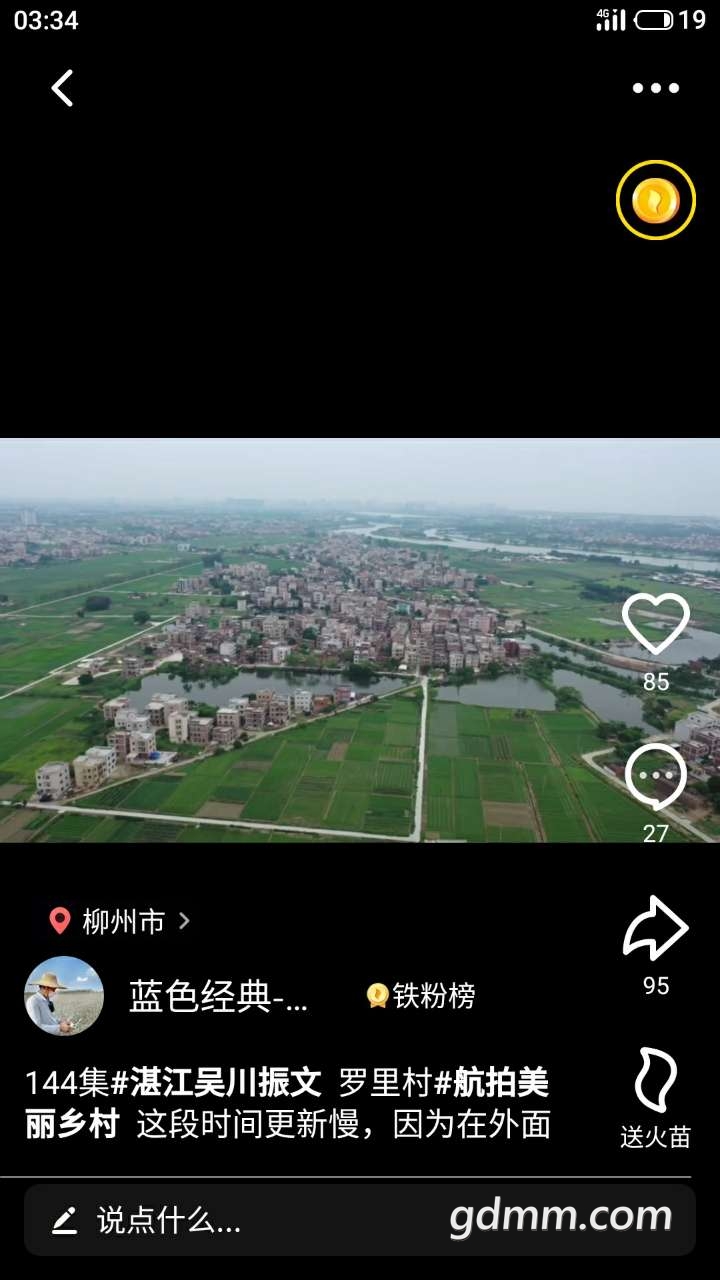View the 蓝色经典 author name

click(x=218, y=997)
